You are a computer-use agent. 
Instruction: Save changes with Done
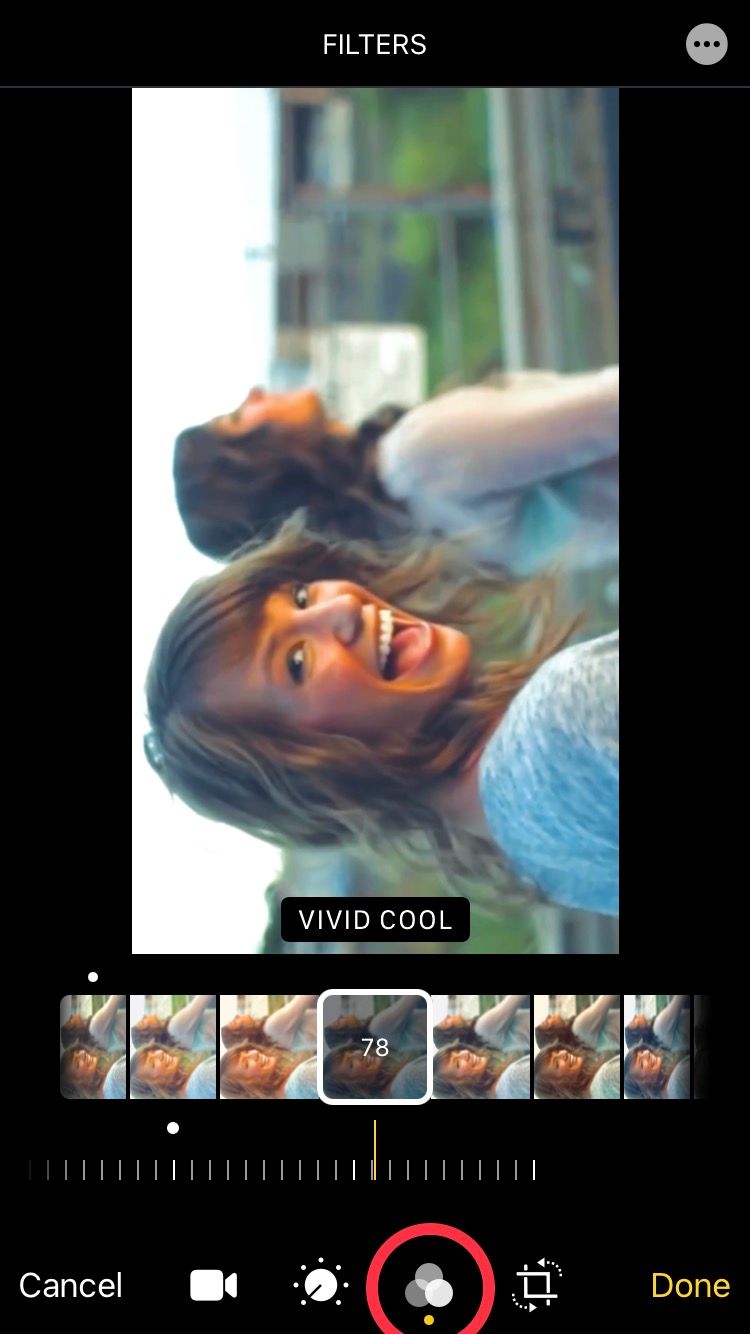[690, 1285]
